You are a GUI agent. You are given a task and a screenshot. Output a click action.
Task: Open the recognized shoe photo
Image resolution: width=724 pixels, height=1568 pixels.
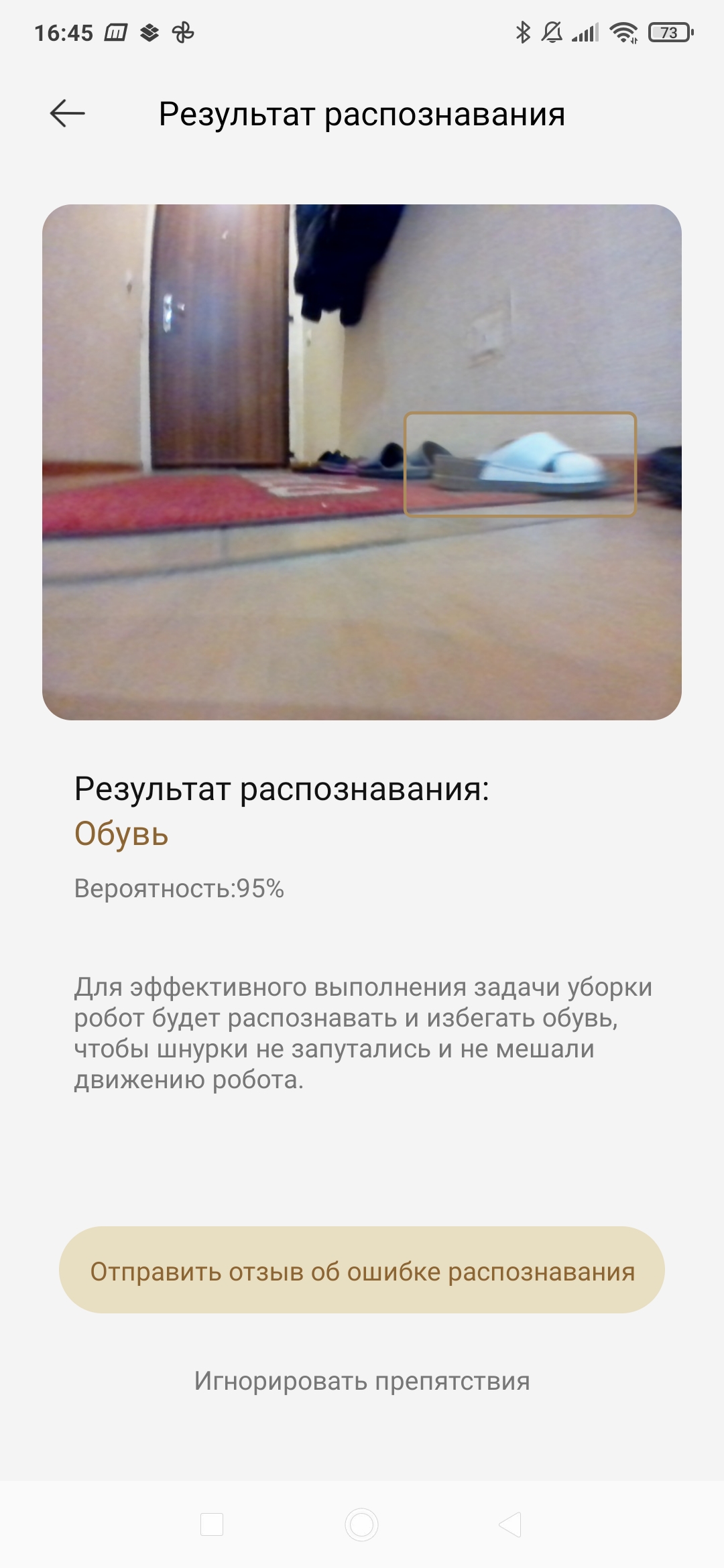point(362,462)
